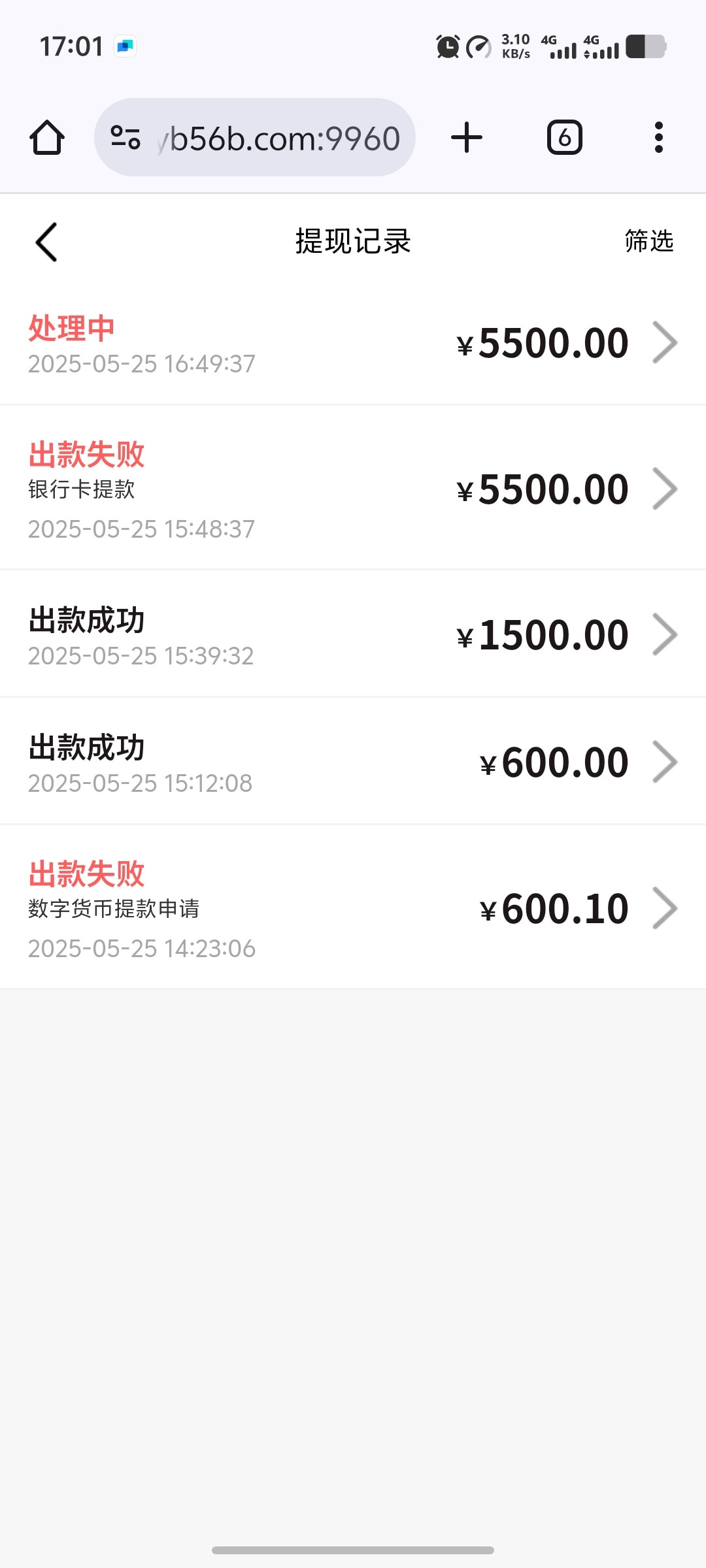The height and width of the screenshot is (1568, 706).
Task: Open the 处理中 withdrawal of ¥5500.00
Action: (353, 344)
